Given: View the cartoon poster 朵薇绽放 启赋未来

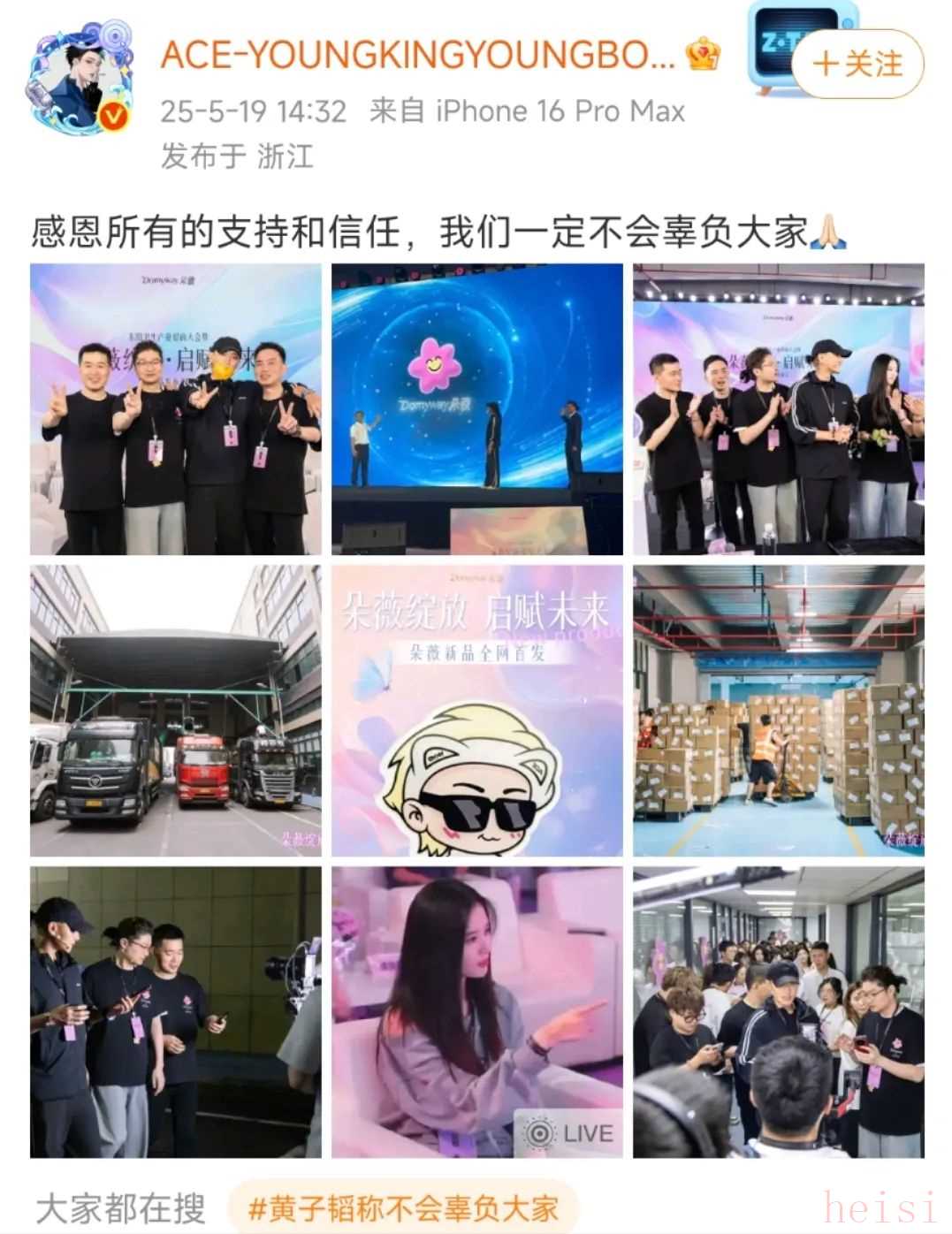Looking at the screenshot, I should [x=476, y=711].
